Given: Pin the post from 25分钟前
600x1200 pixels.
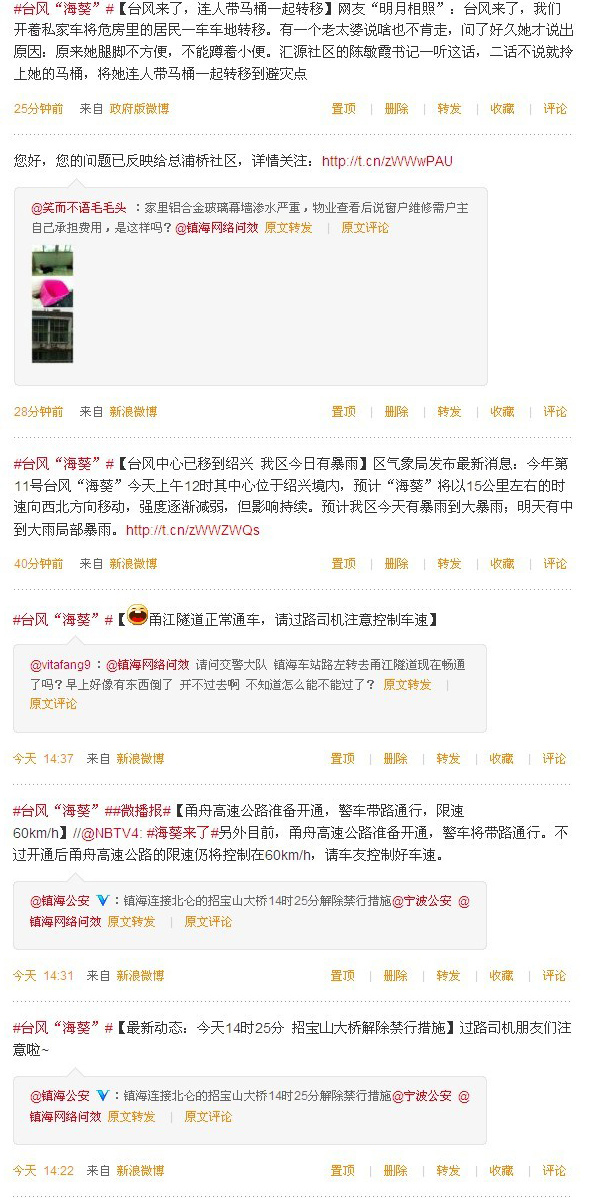Looking at the screenshot, I should 343,108.
